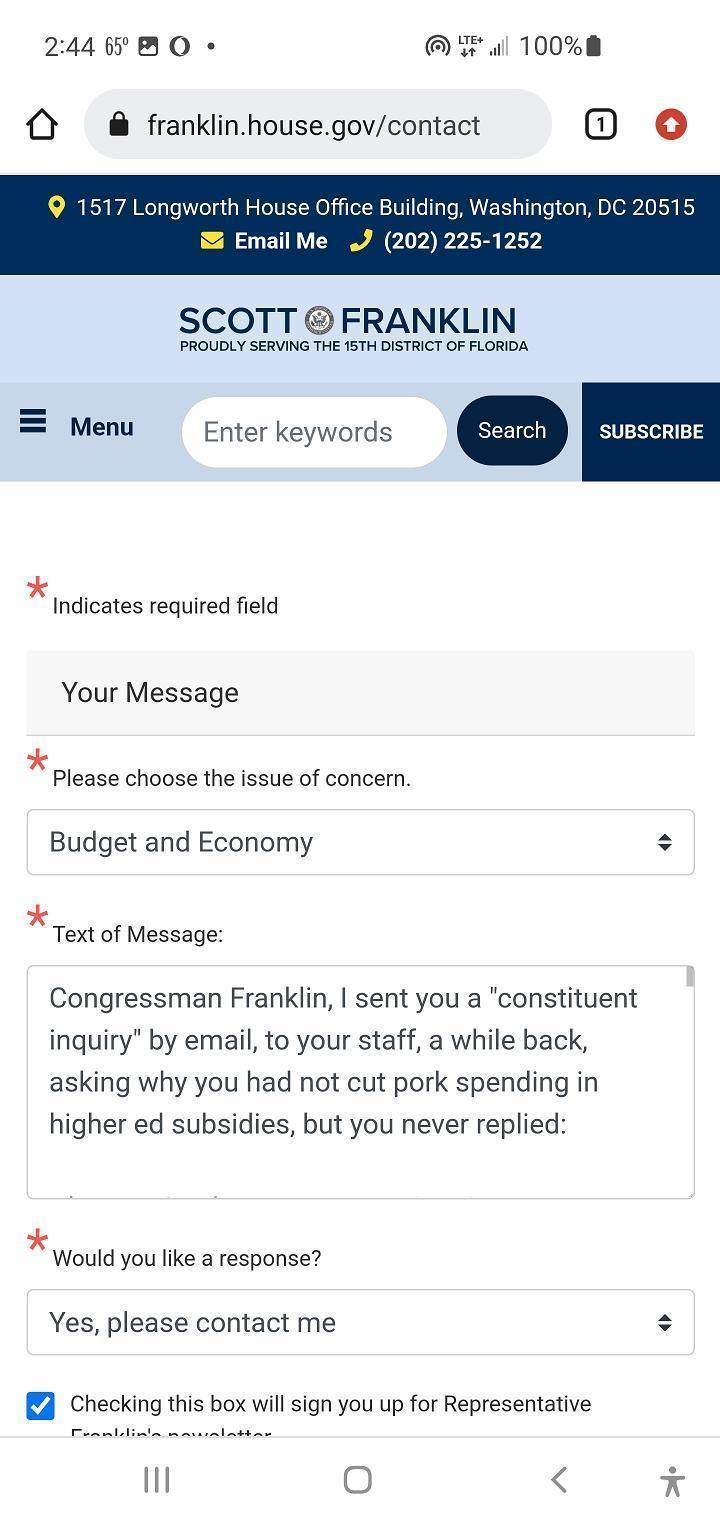Image resolution: width=720 pixels, height=1520 pixels.
Task: Subscribe to the newsletter via SUBSCRIBE button
Action: (651, 432)
